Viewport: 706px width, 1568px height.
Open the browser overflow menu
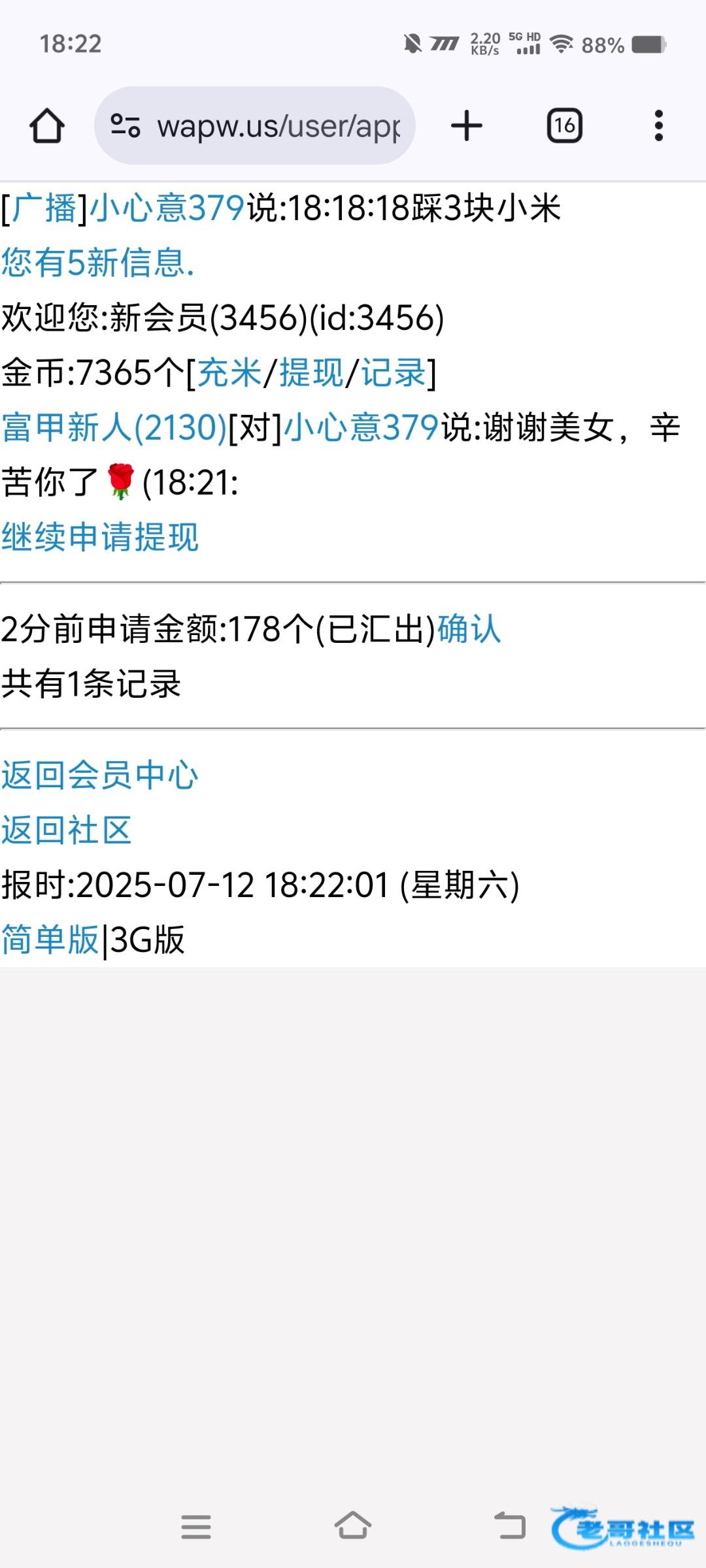pos(658,125)
